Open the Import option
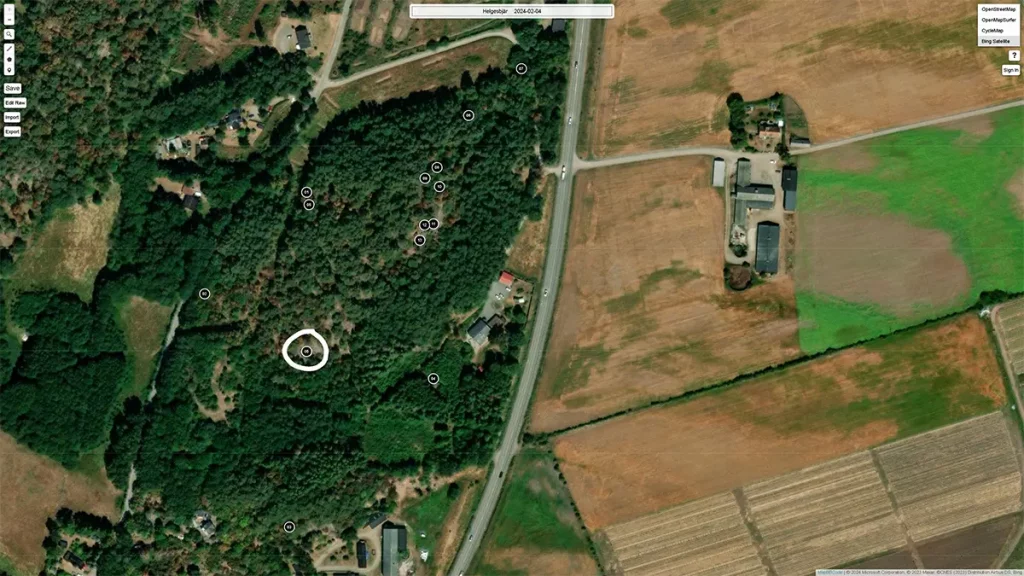Screen dimensions: 1024x576 12,117
